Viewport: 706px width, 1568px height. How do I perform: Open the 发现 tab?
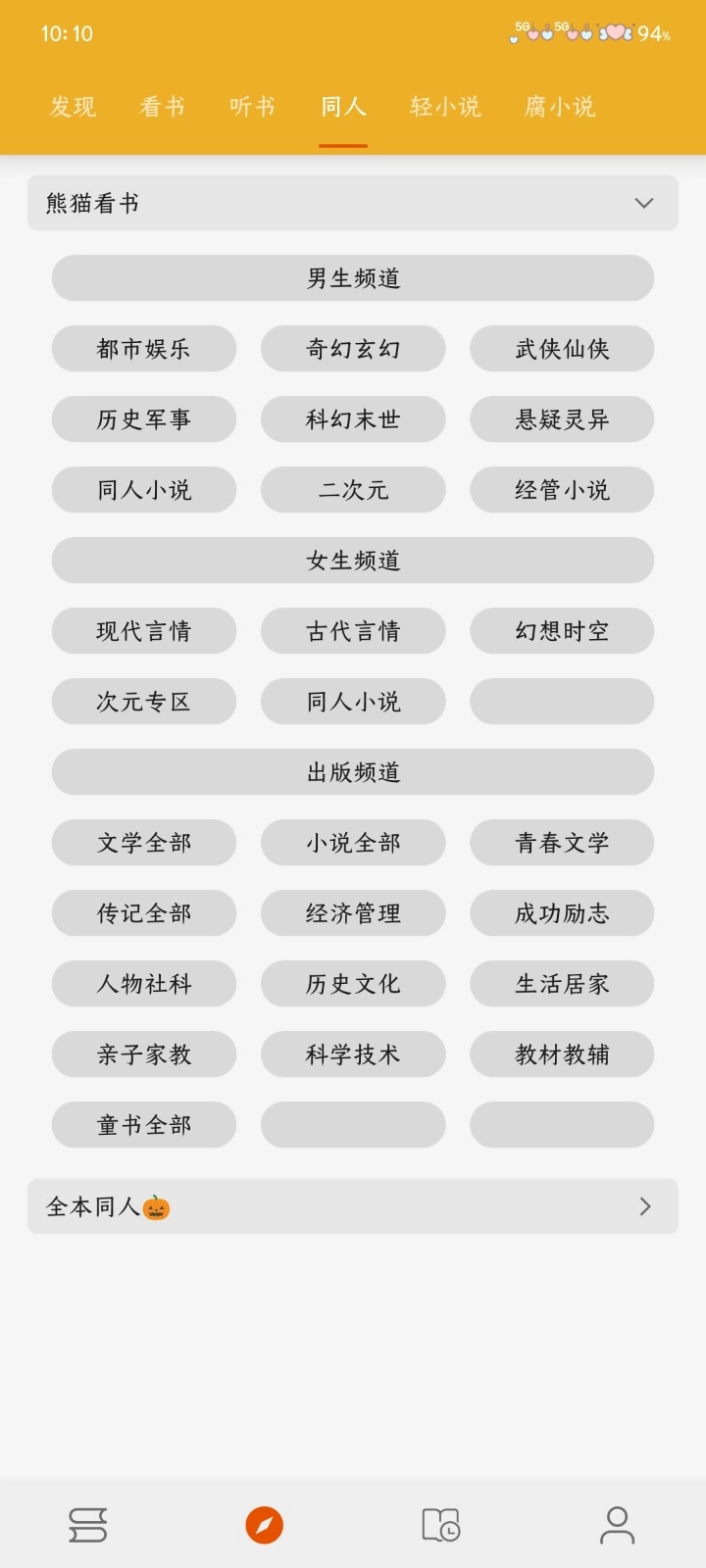[71, 106]
